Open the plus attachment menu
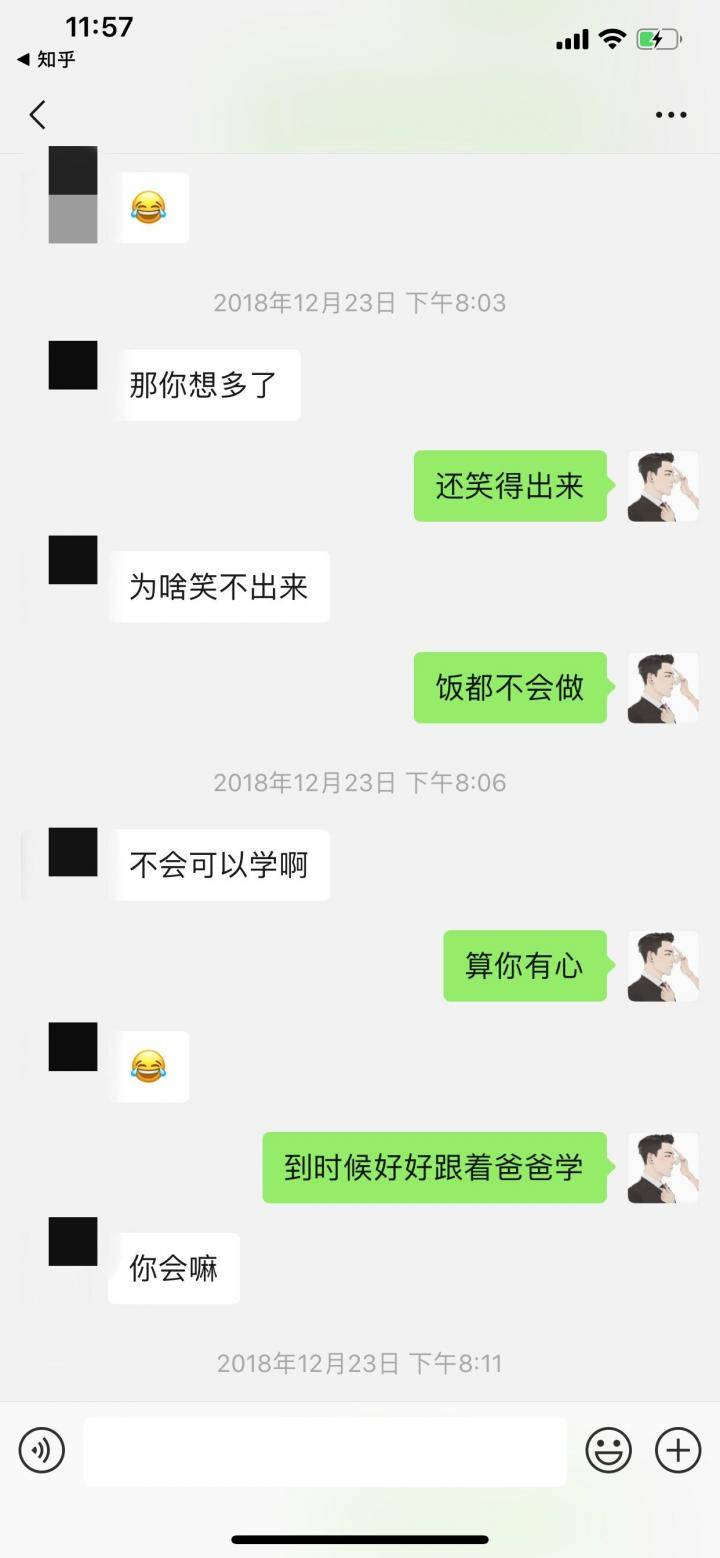720x1558 pixels. pos(678,1450)
